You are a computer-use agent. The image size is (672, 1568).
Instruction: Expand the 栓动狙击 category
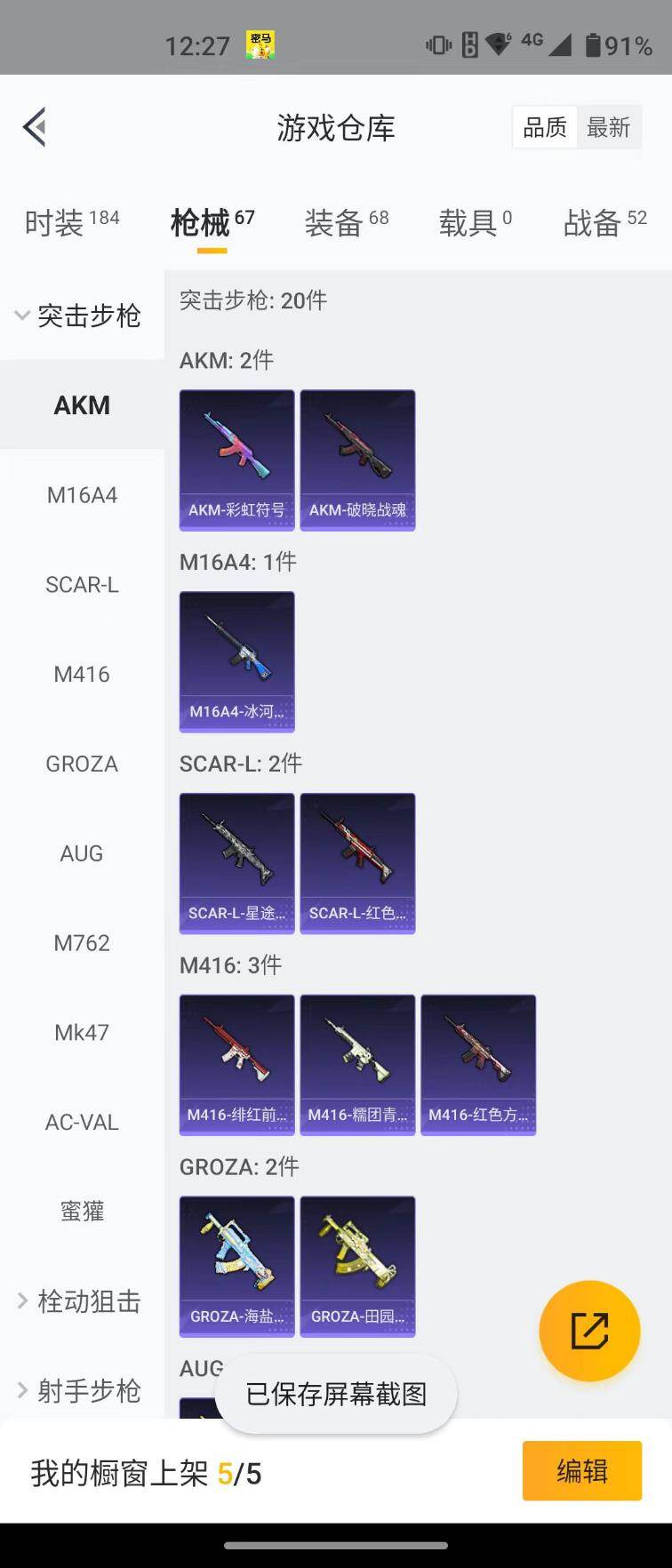[x=80, y=1301]
